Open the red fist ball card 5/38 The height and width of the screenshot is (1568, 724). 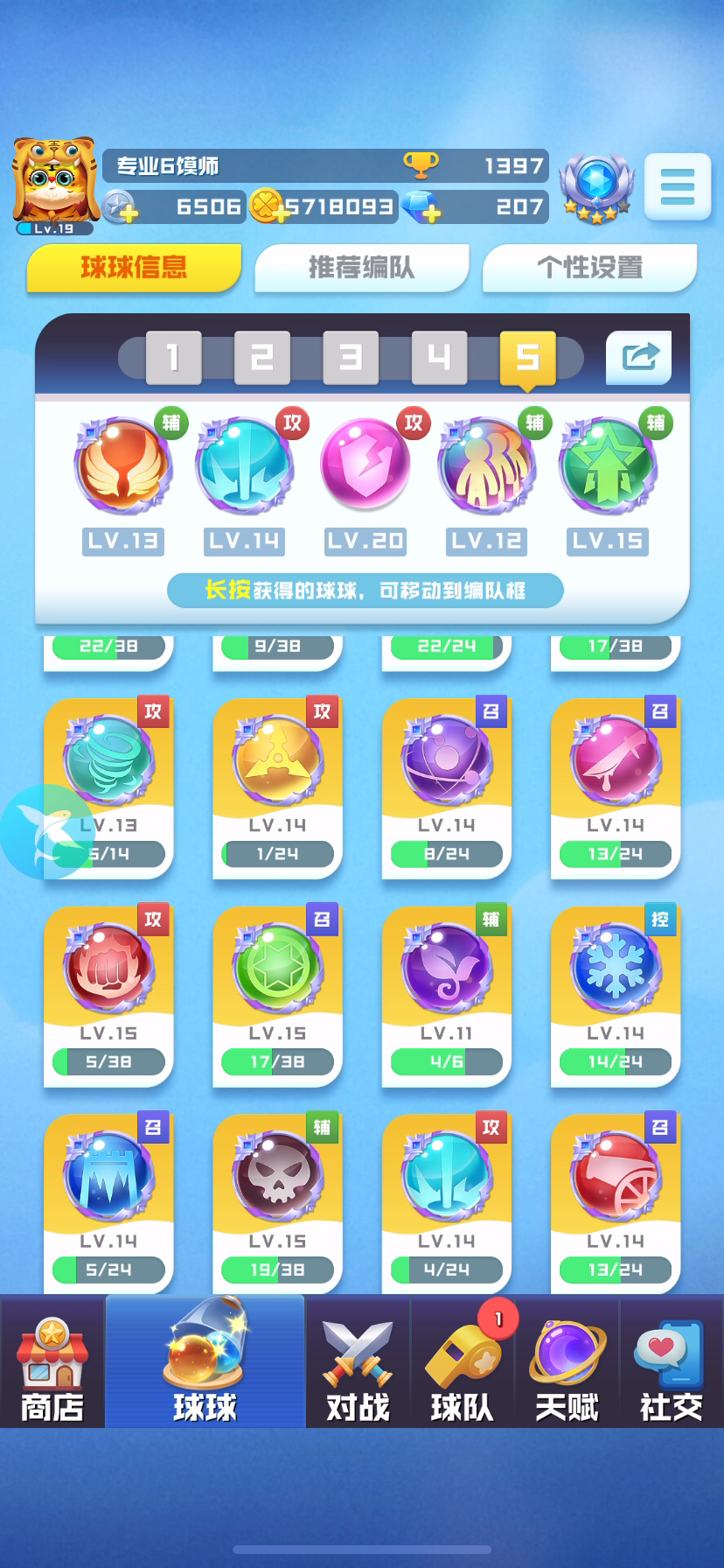coord(108,997)
